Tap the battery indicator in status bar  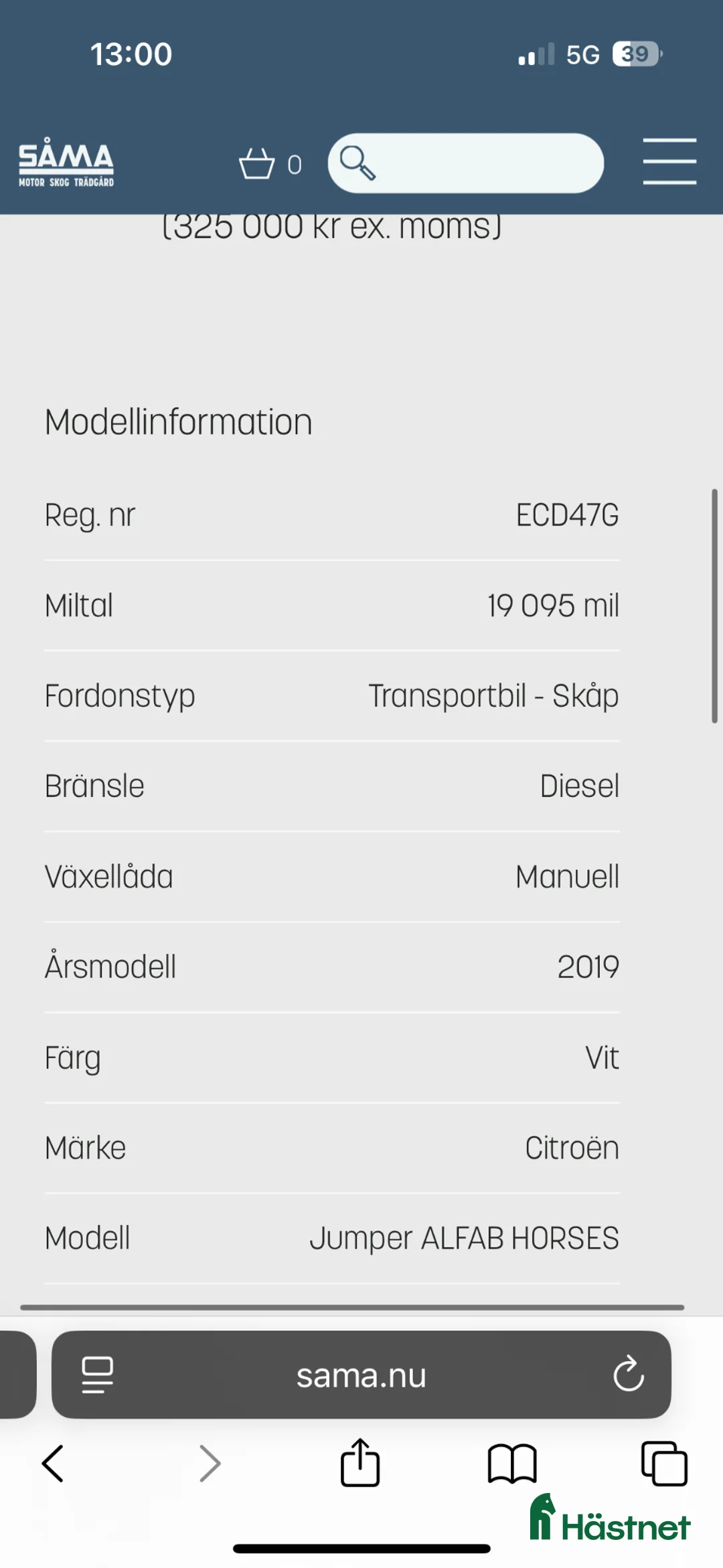[633, 54]
